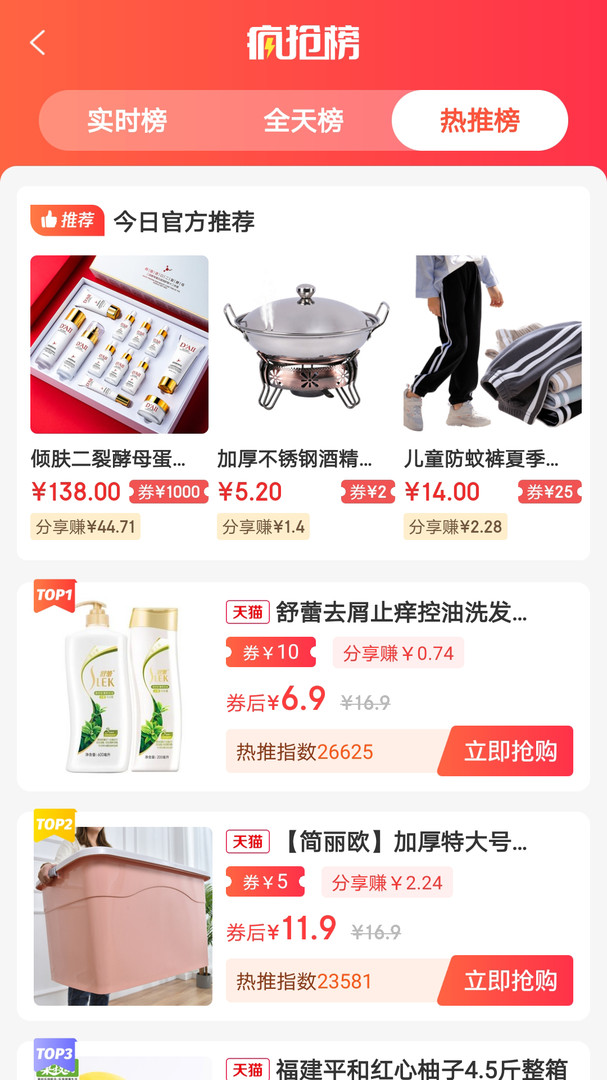Open the 福建平和红心柚子 product card

point(420,1066)
